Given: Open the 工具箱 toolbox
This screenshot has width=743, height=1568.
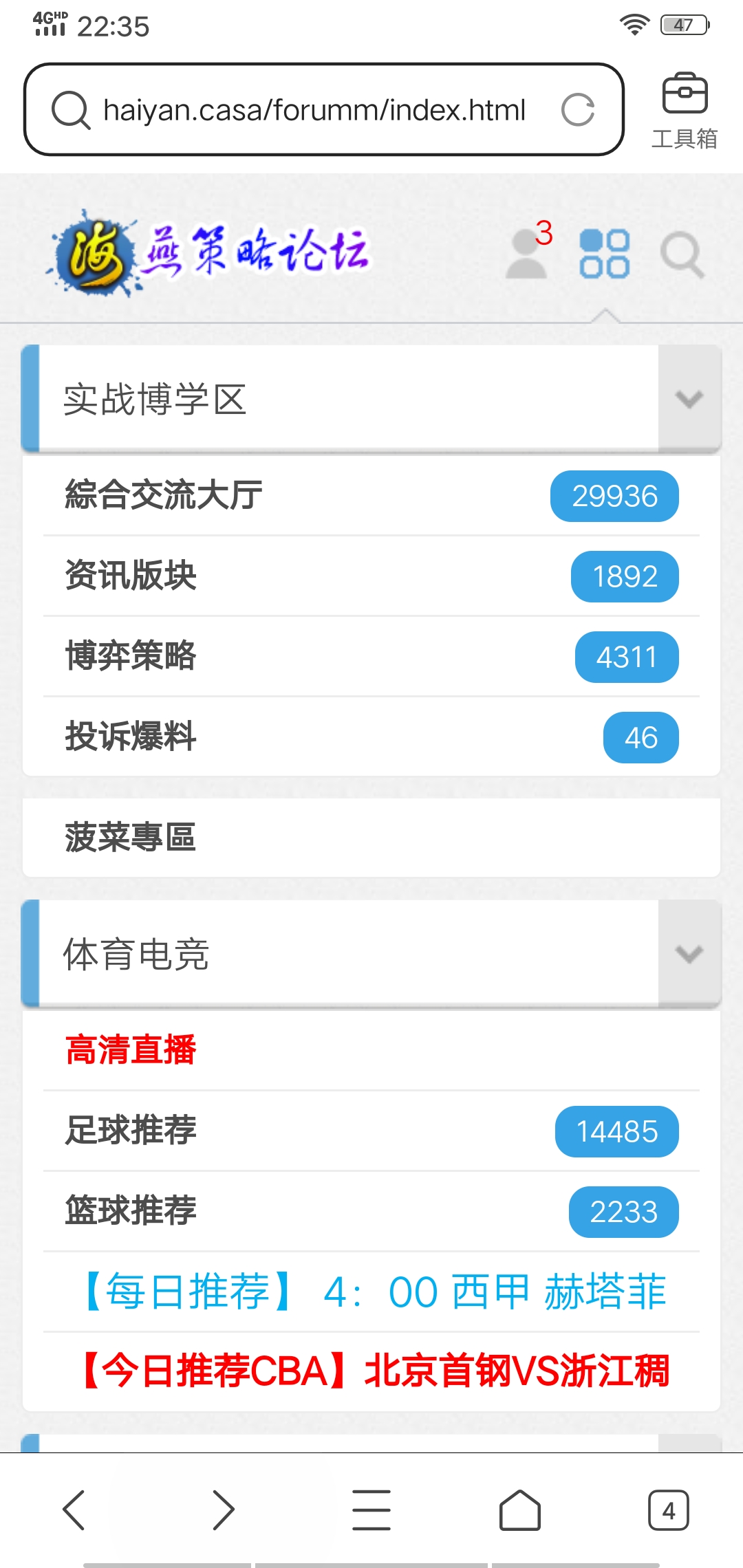Looking at the screenshot, I should tap(685, 110).
